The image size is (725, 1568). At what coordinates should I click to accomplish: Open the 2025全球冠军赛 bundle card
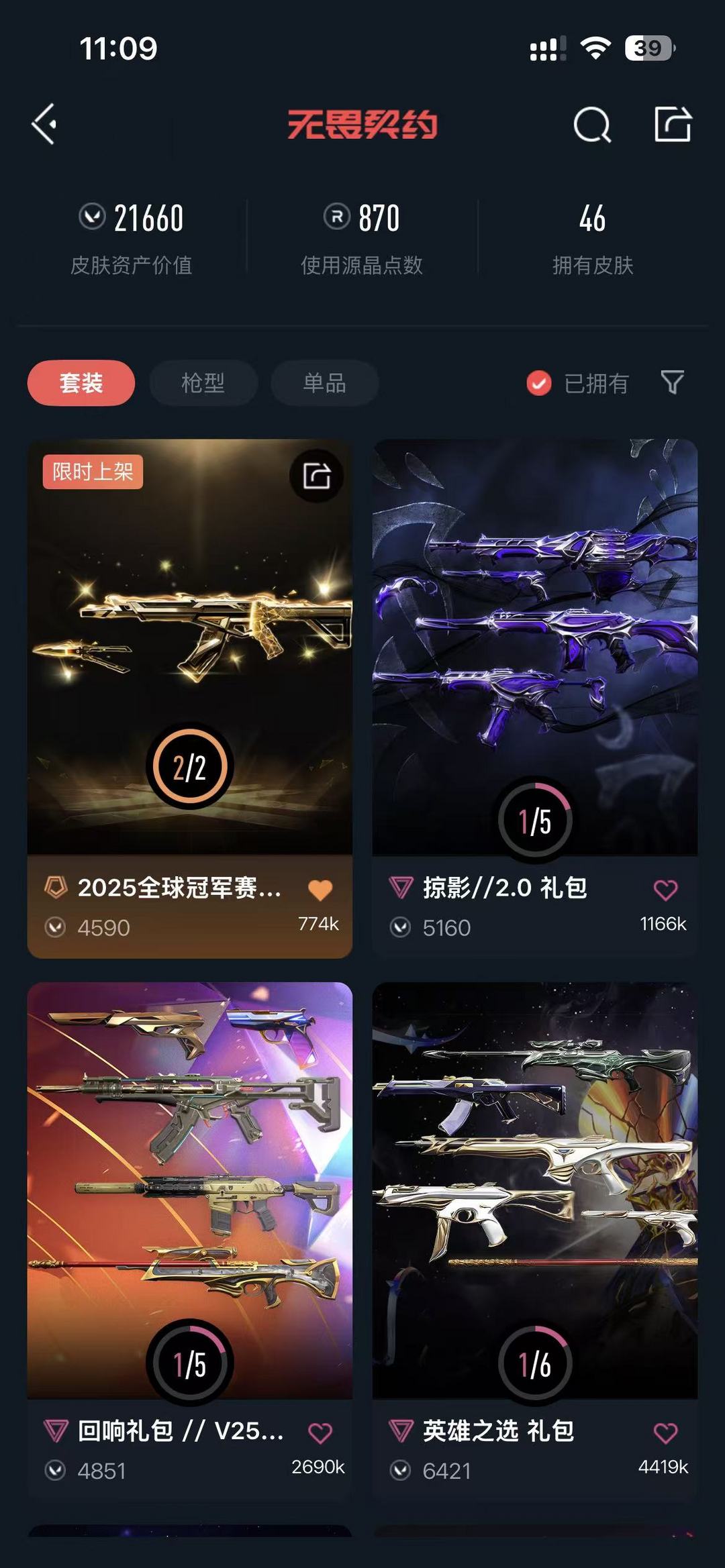click(189, 644)
